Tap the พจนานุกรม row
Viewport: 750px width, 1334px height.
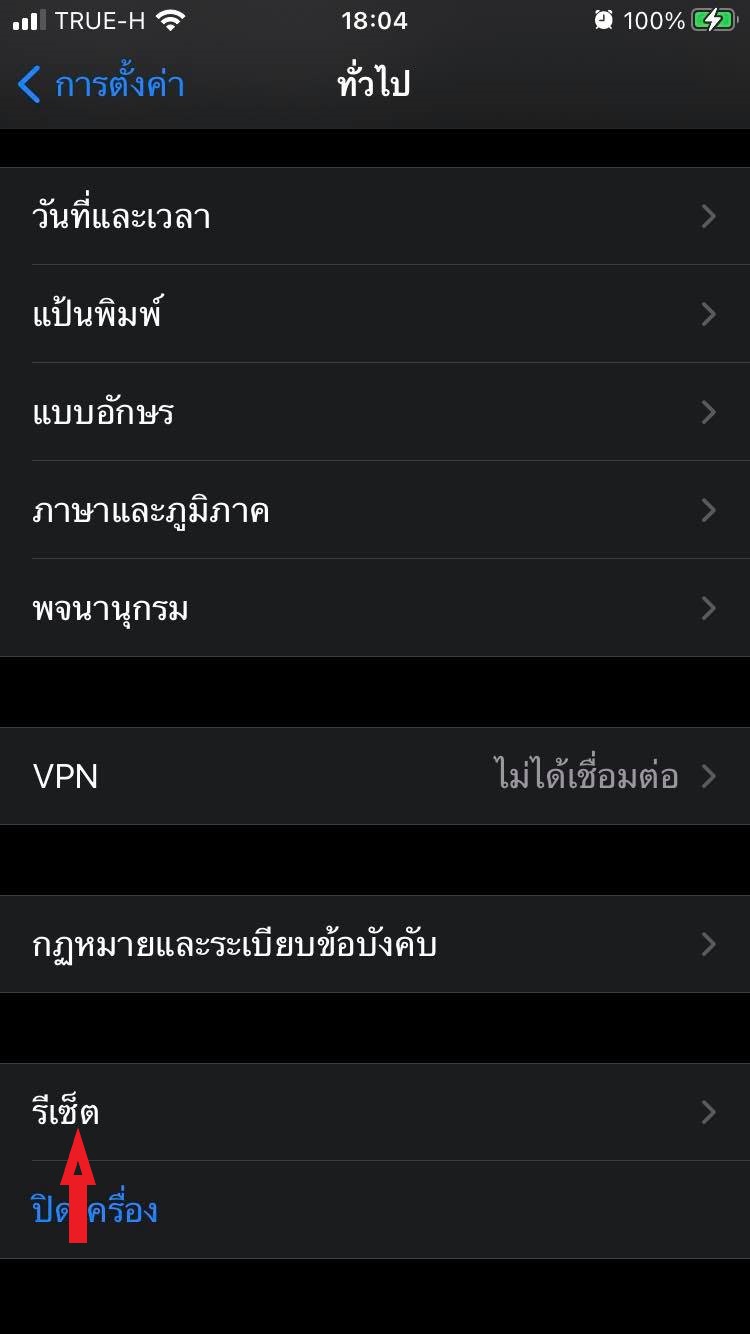pyautogui.click(x=375, y=608)
